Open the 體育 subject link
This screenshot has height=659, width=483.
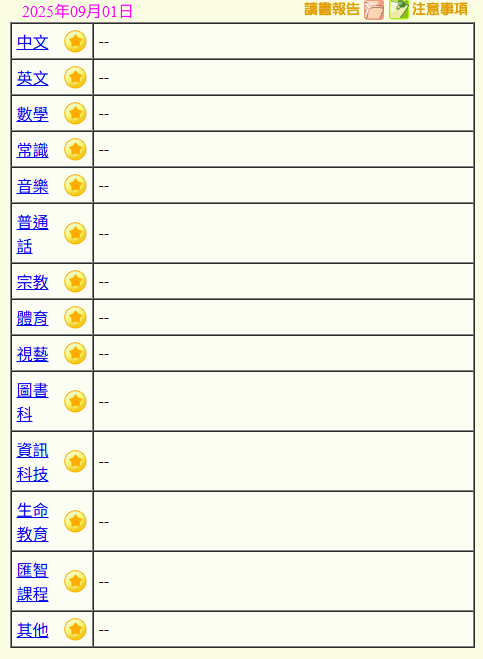click(x=32, y=318)
